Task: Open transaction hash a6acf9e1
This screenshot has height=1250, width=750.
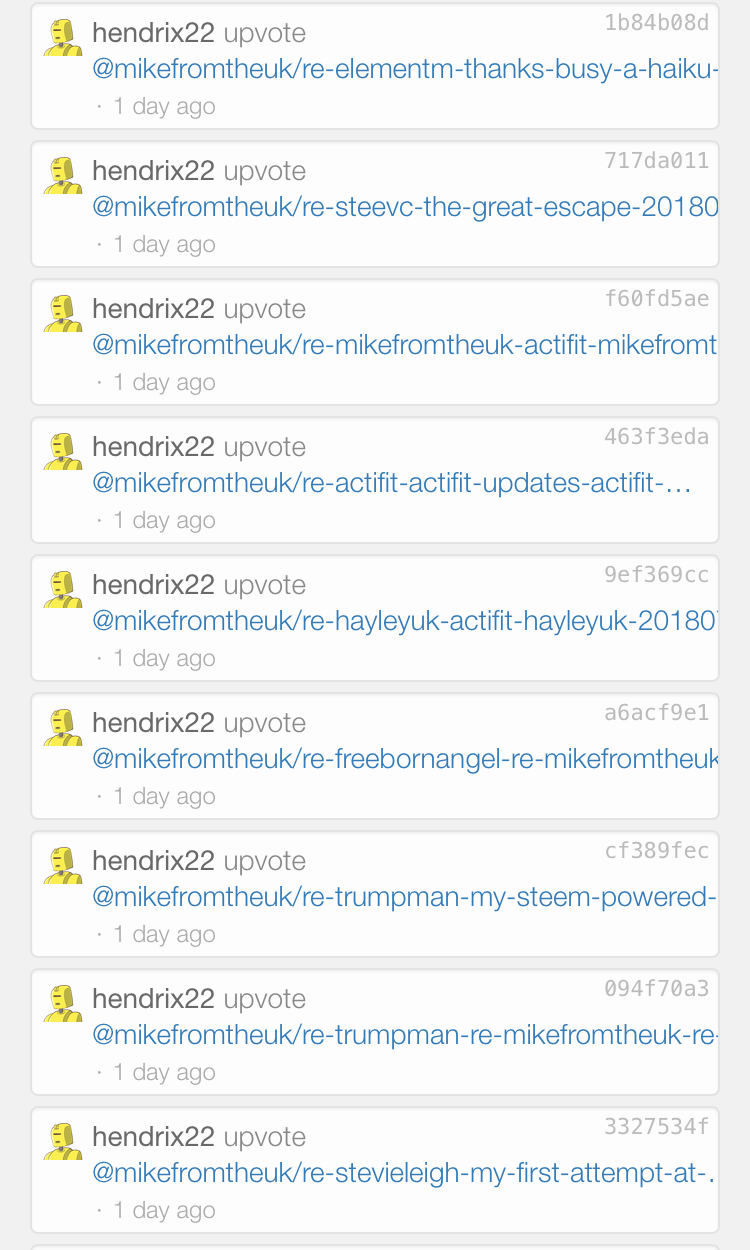Action: click(656, 713)
